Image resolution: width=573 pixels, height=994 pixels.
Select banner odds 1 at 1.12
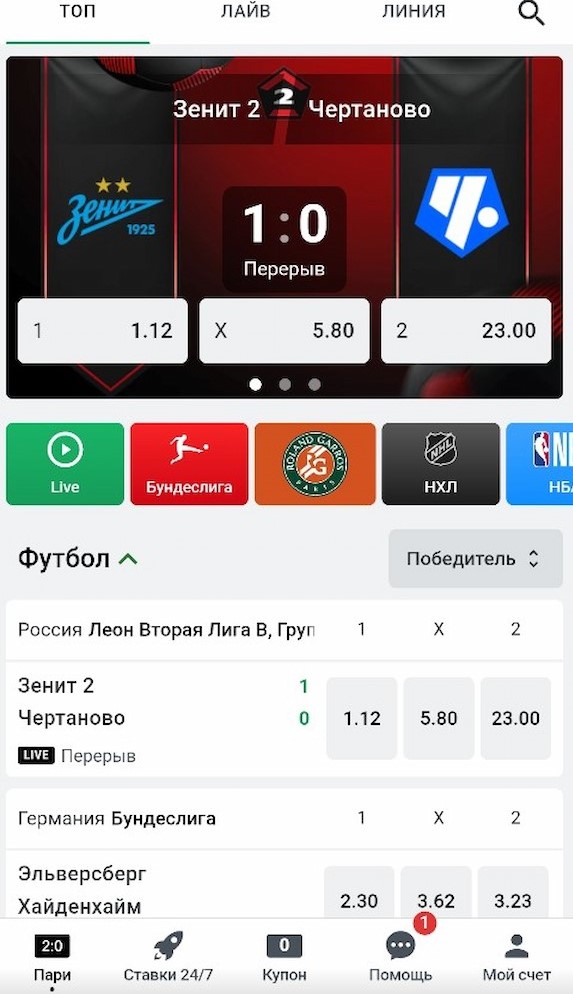point(103,331)
